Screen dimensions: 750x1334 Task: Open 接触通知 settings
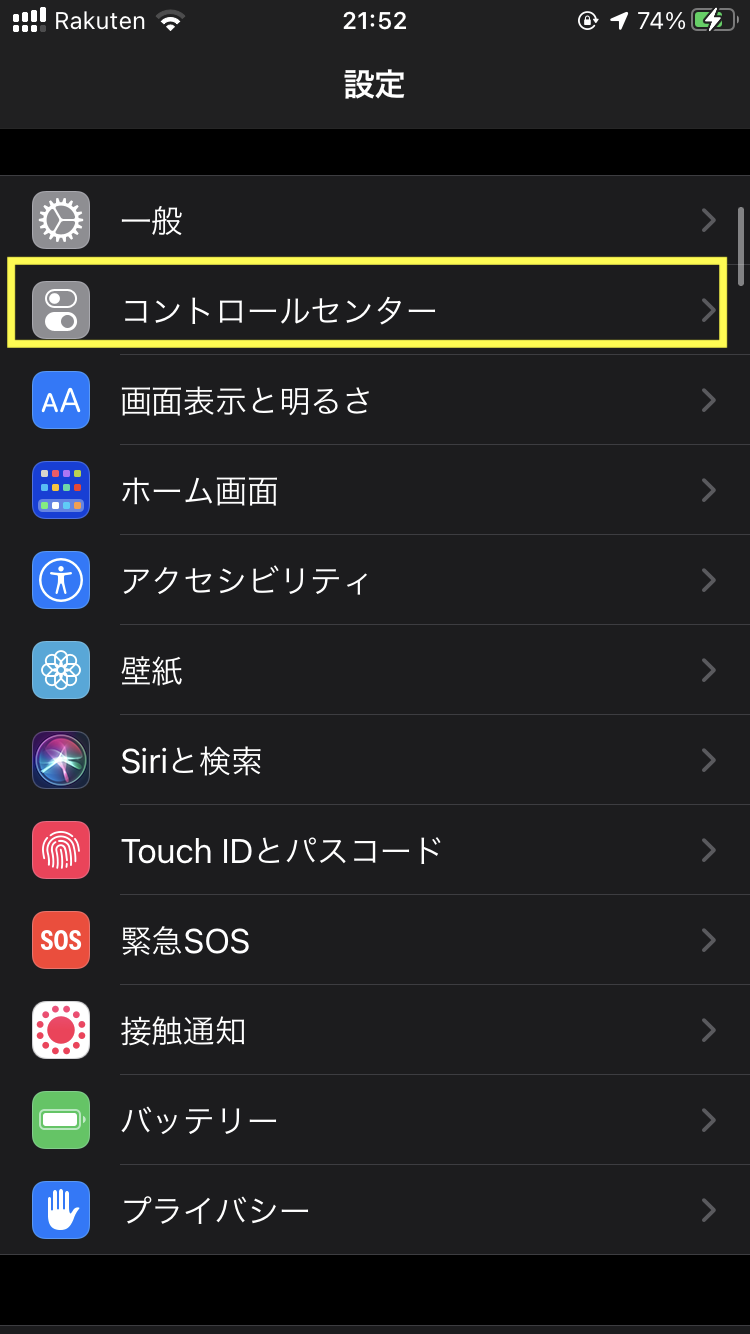[x=375, y=1031]
